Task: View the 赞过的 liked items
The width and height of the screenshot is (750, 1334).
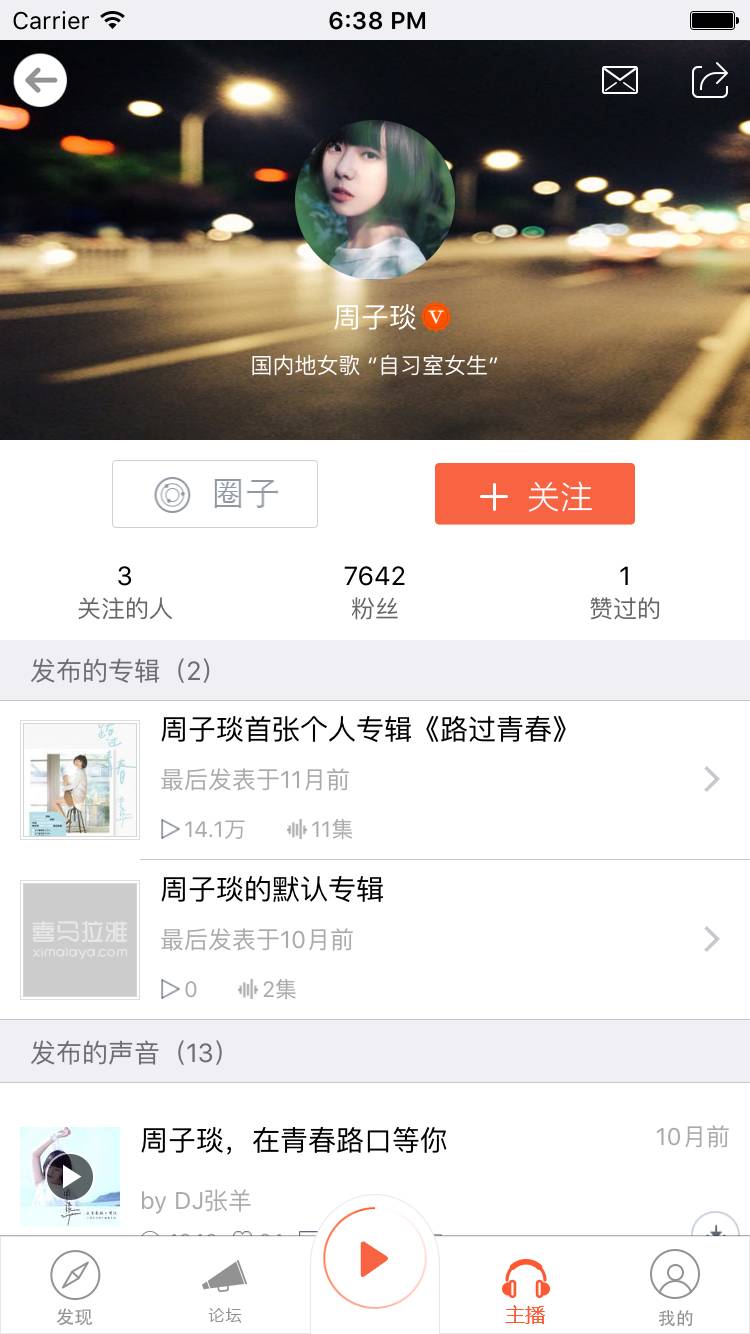Action: (x=625, y=592)
